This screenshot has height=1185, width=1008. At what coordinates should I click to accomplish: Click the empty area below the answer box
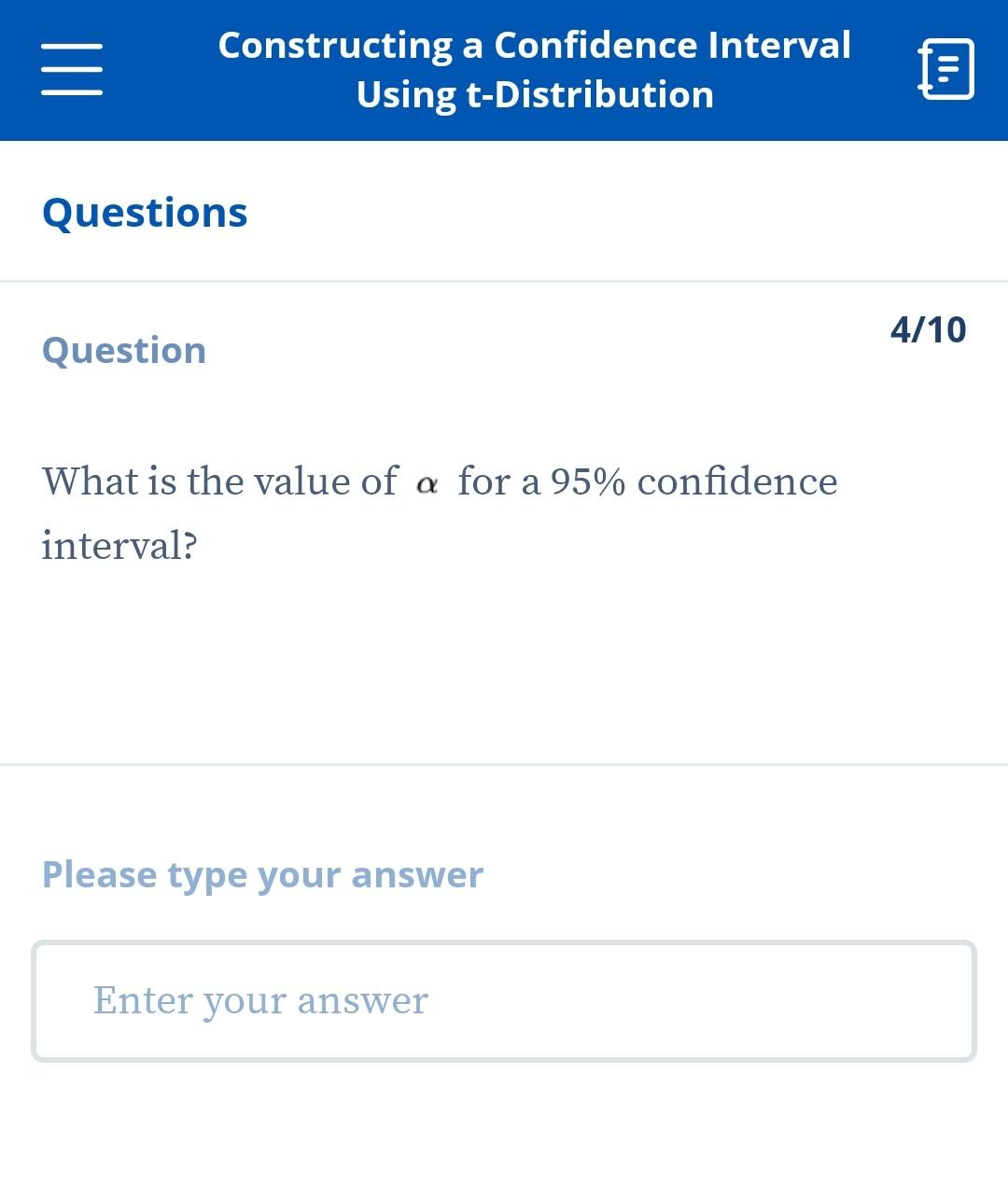504,1129
